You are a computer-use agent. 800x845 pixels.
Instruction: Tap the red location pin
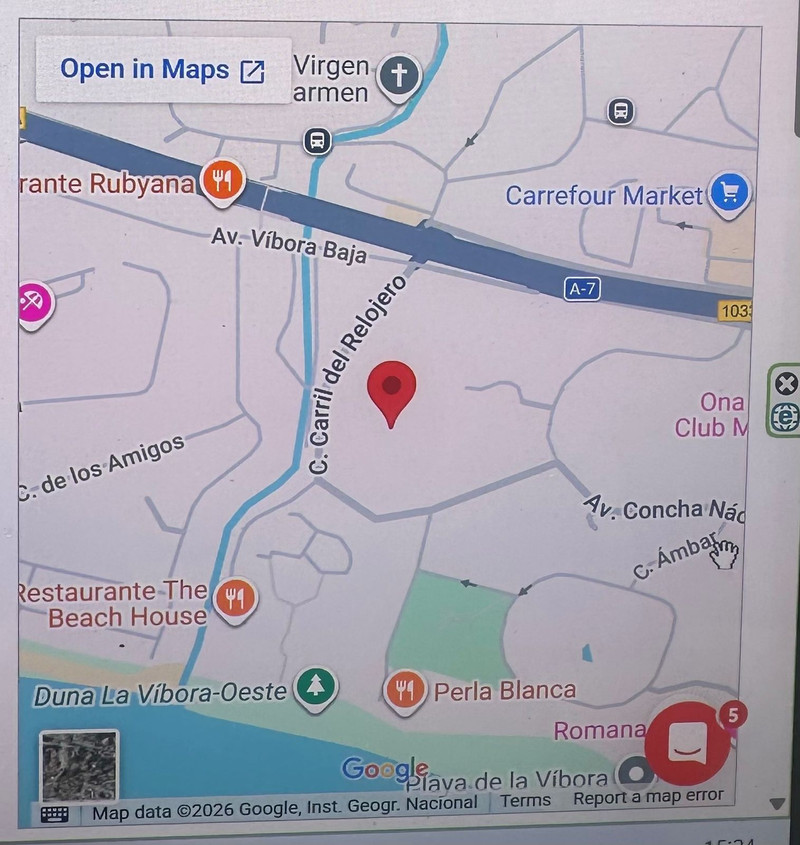coord(391,388)
